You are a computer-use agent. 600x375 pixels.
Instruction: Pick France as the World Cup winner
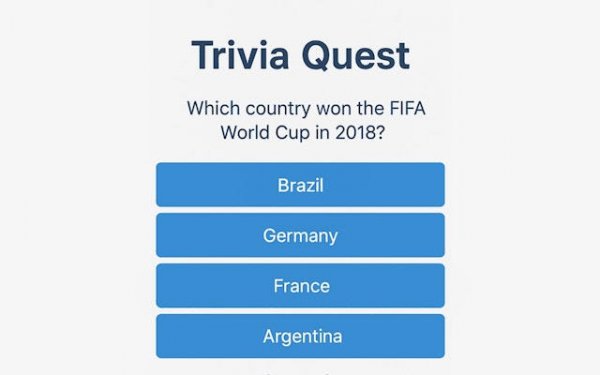click(x=300, y=286)
